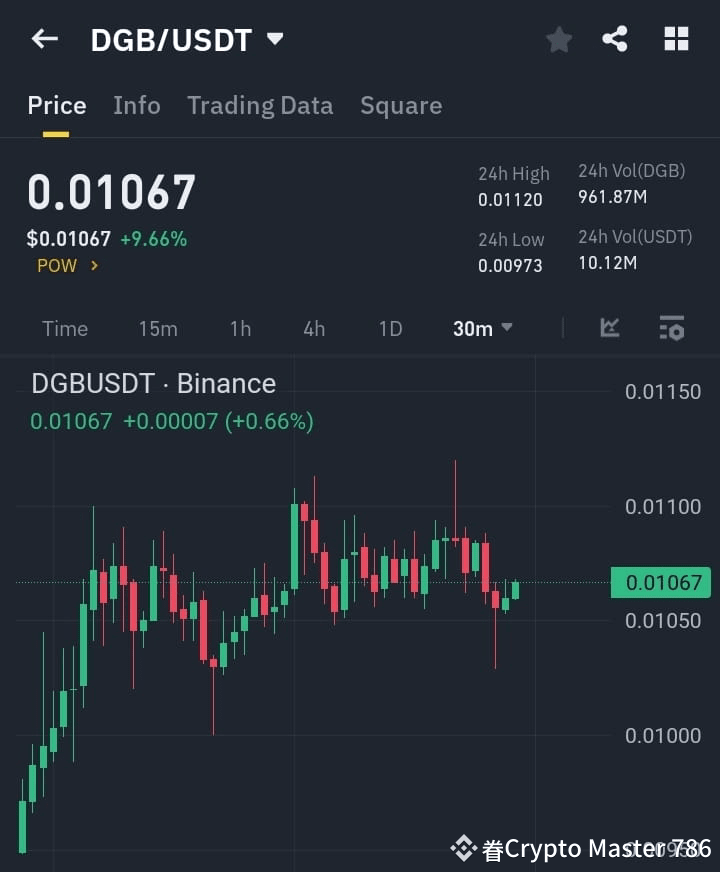Select the line chart style icon

coord(609,328)
